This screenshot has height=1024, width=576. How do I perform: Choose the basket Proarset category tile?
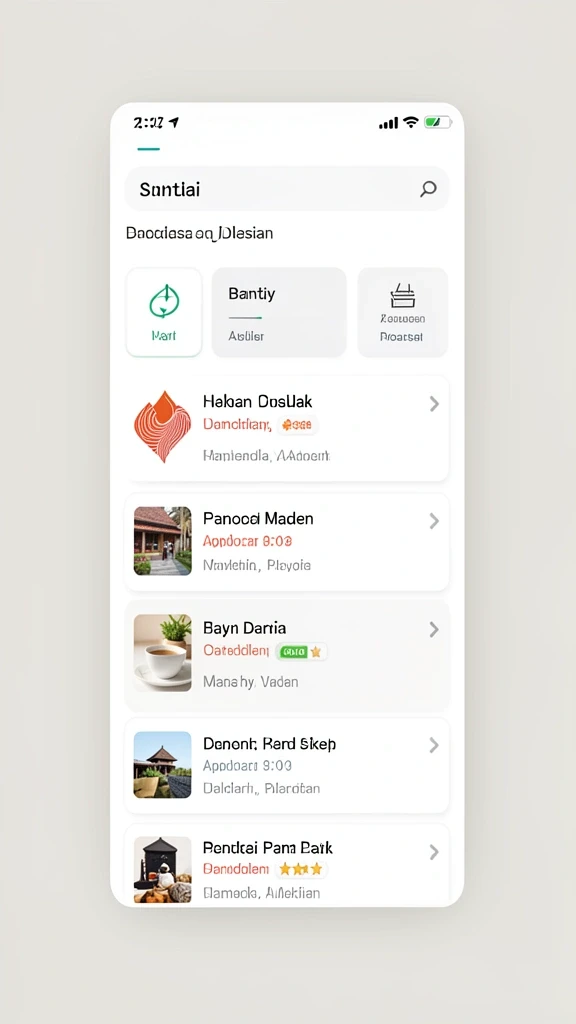click(x=402, y=312)
